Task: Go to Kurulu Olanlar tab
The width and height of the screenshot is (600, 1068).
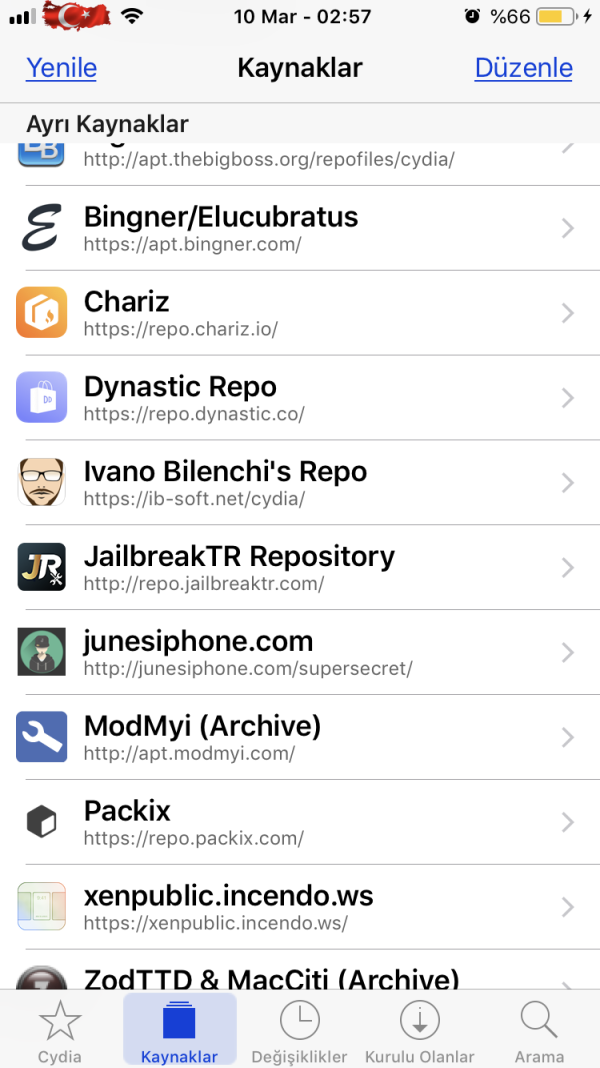Action: click(419, 1031)
